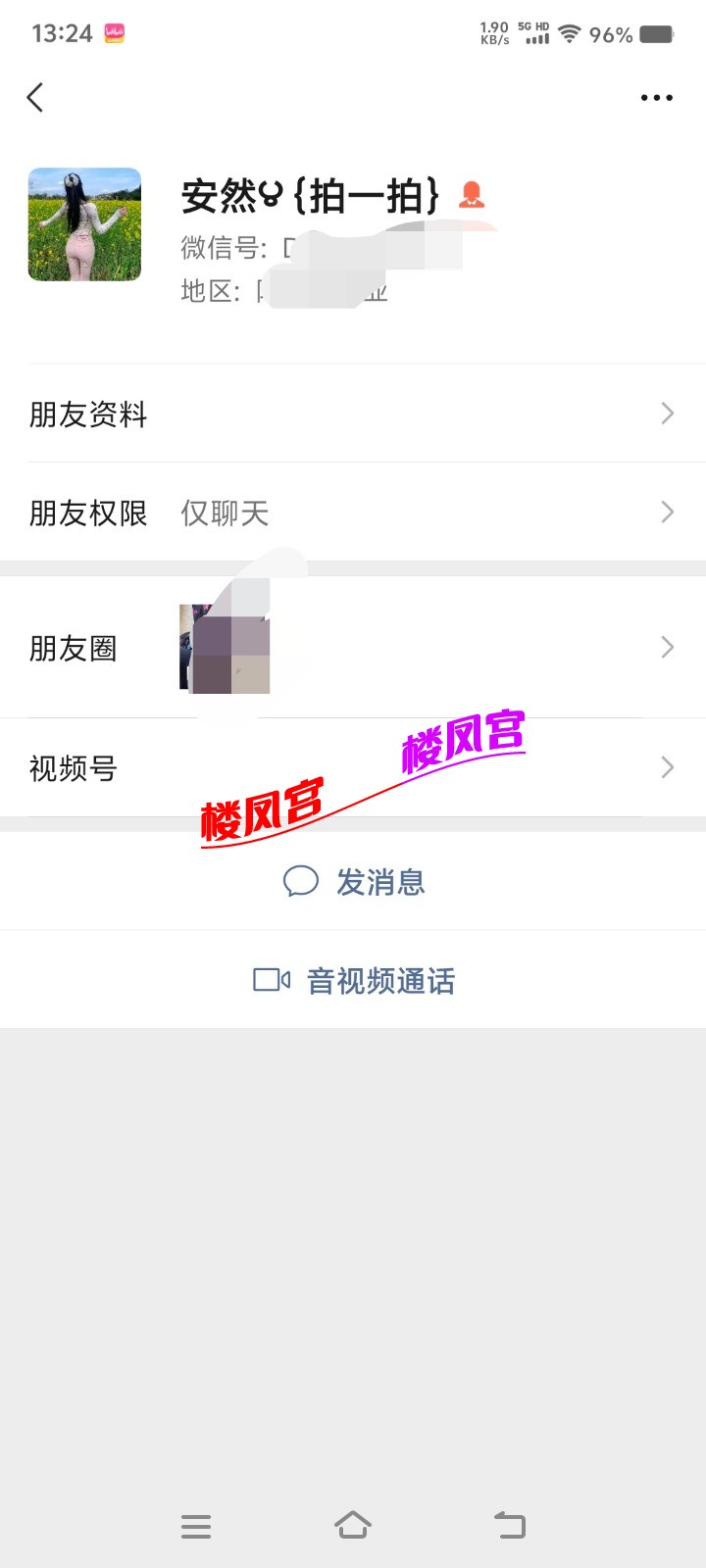The height and width of the screenshot is (1568, 706).
Task: Tap the system home button
Action: [x=352, y=1525]
